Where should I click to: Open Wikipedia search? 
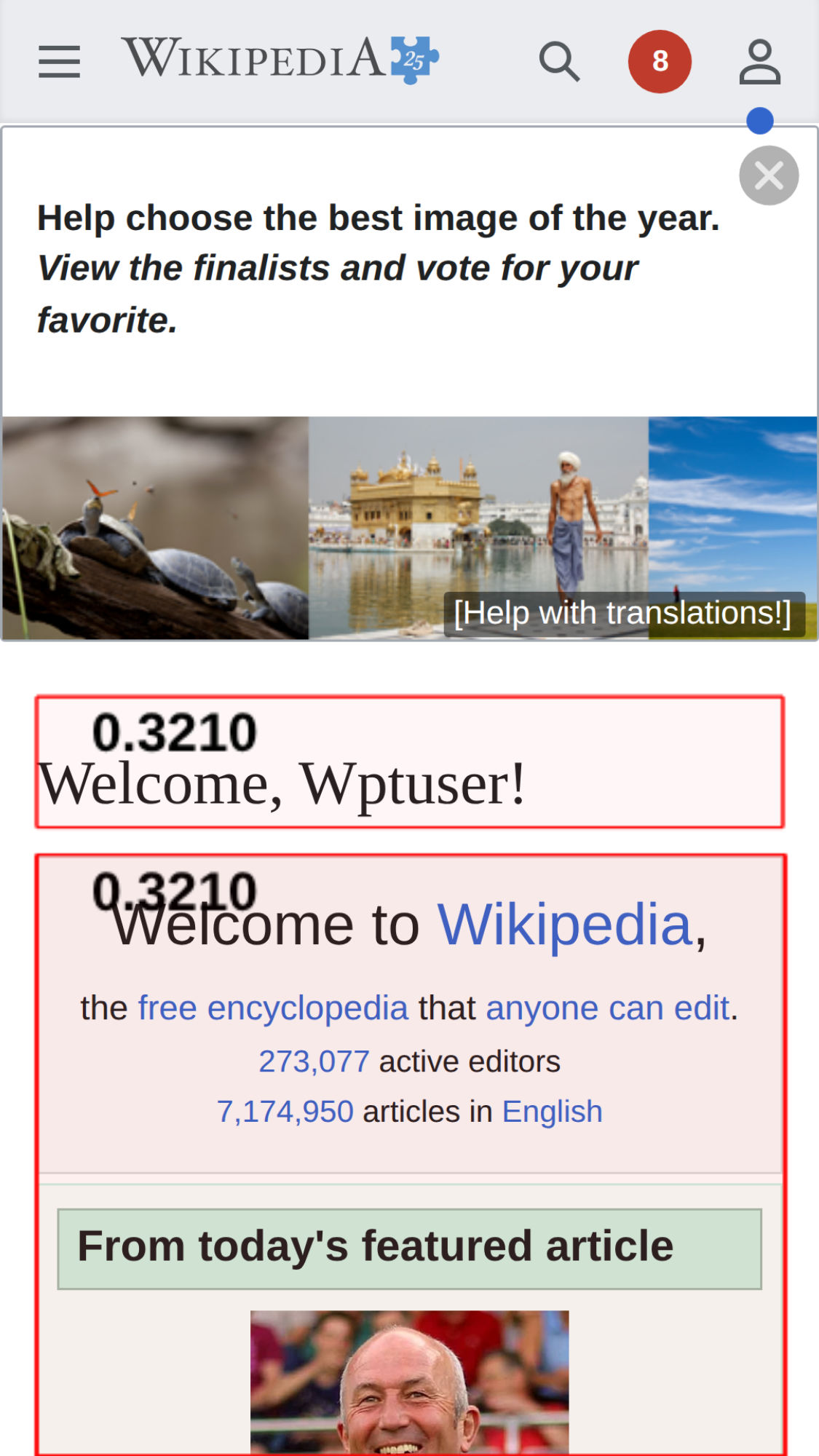pos(559,61)
